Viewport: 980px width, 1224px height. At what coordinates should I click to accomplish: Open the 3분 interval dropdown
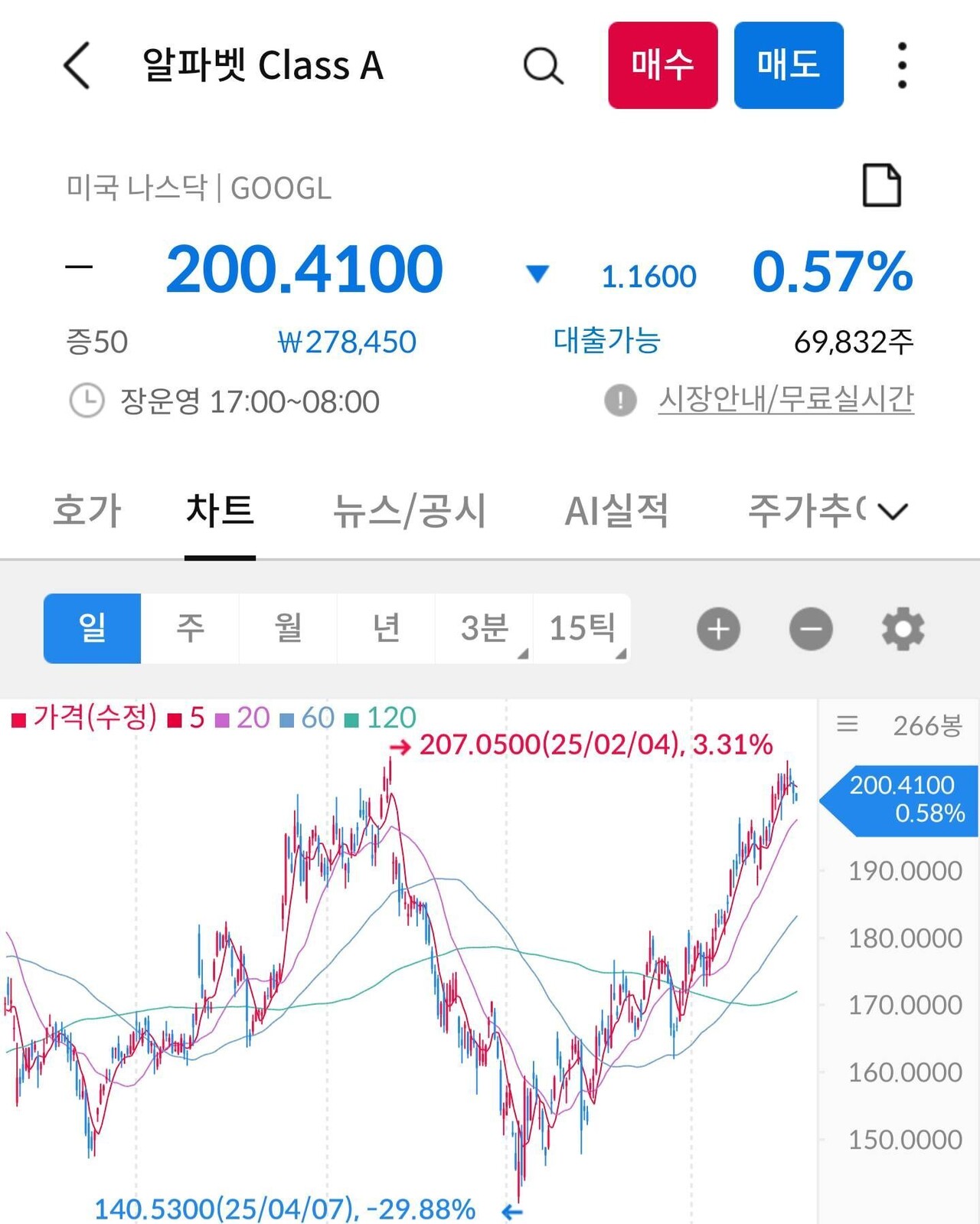coord(482,627)
